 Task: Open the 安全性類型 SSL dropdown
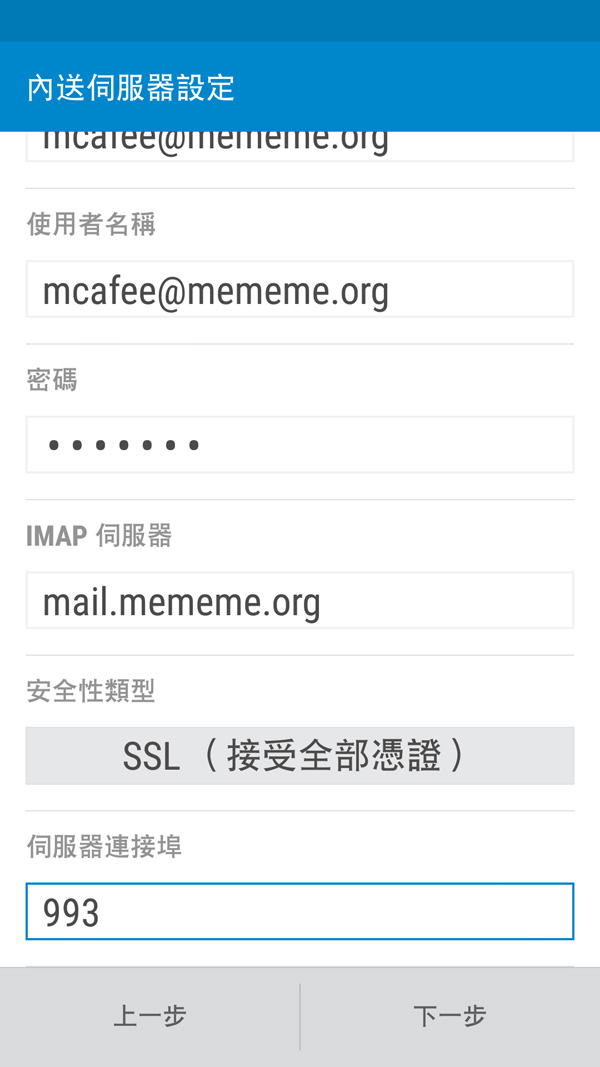300,756
